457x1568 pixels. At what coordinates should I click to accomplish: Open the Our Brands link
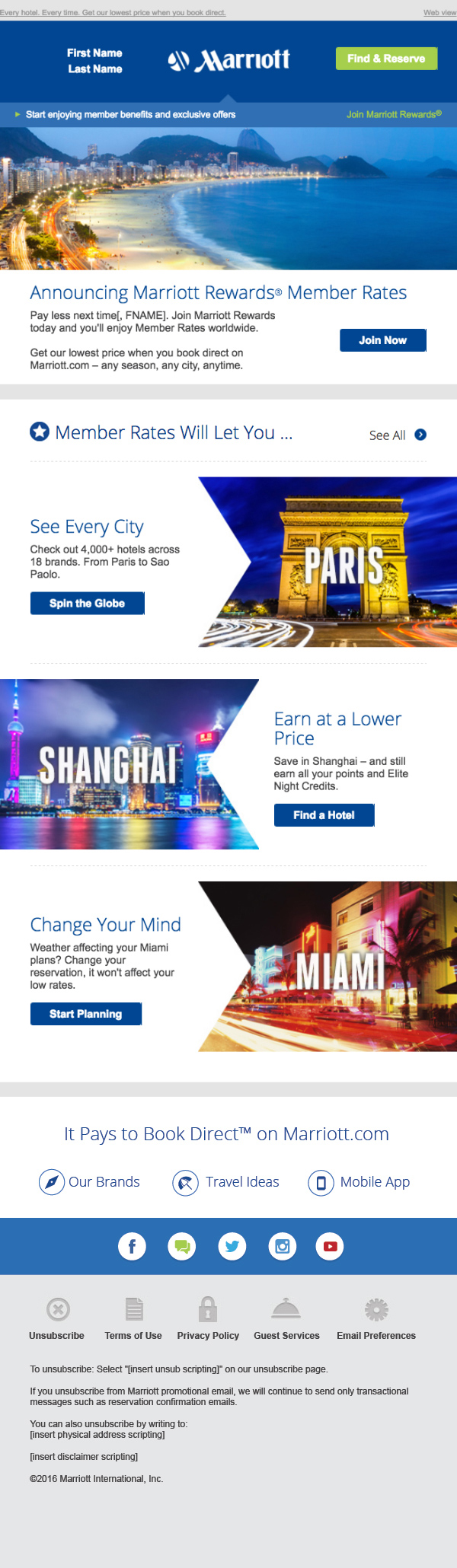[x=90, y=1182]
